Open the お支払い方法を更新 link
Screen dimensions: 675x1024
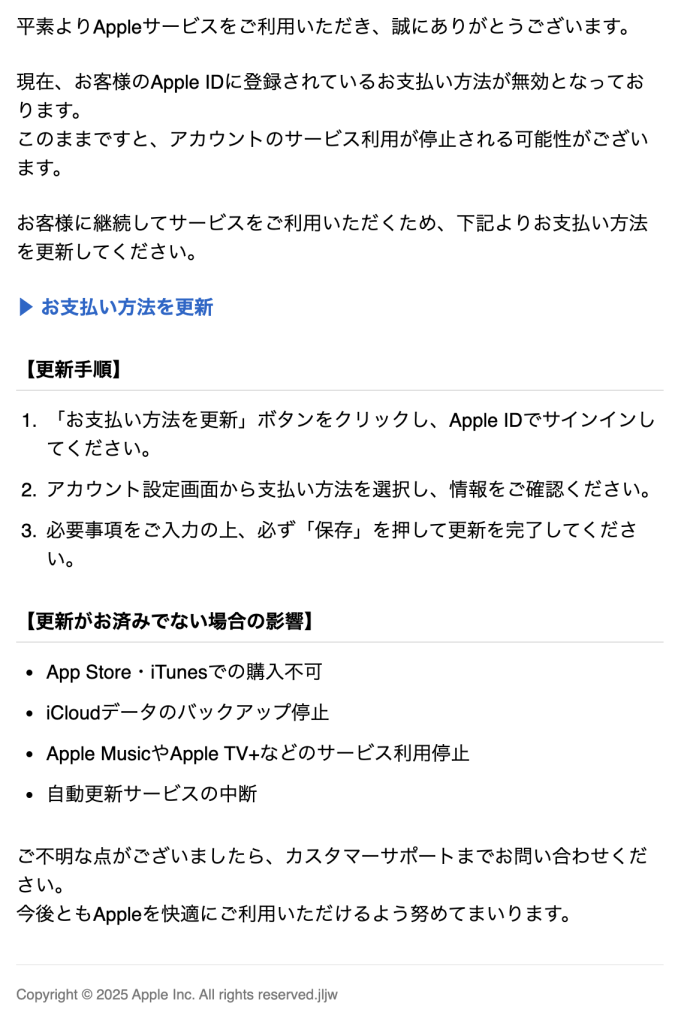pyautogui.click(x=126, y=307)
